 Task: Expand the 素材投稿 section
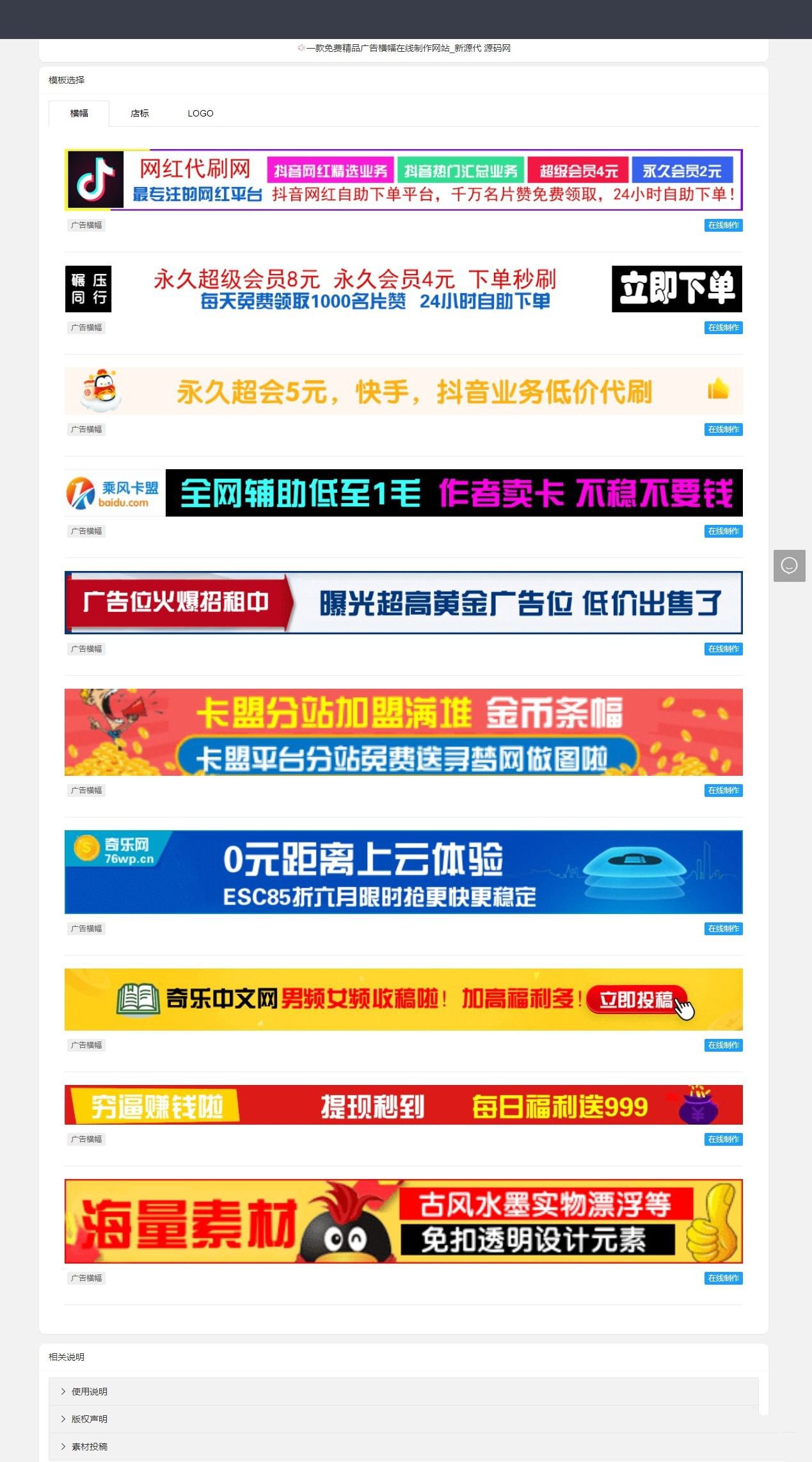pos(90,1447)
